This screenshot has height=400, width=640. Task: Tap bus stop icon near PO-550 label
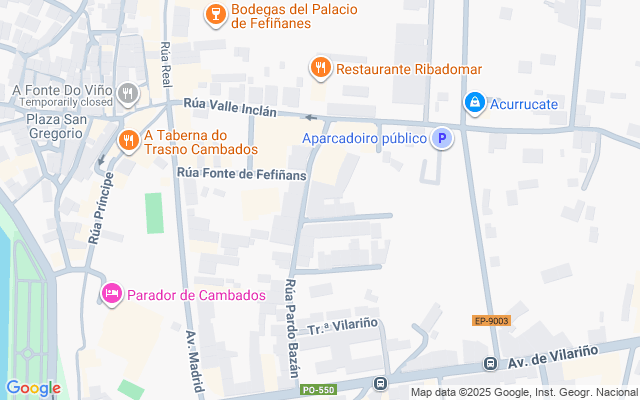[x=380, y=383]
